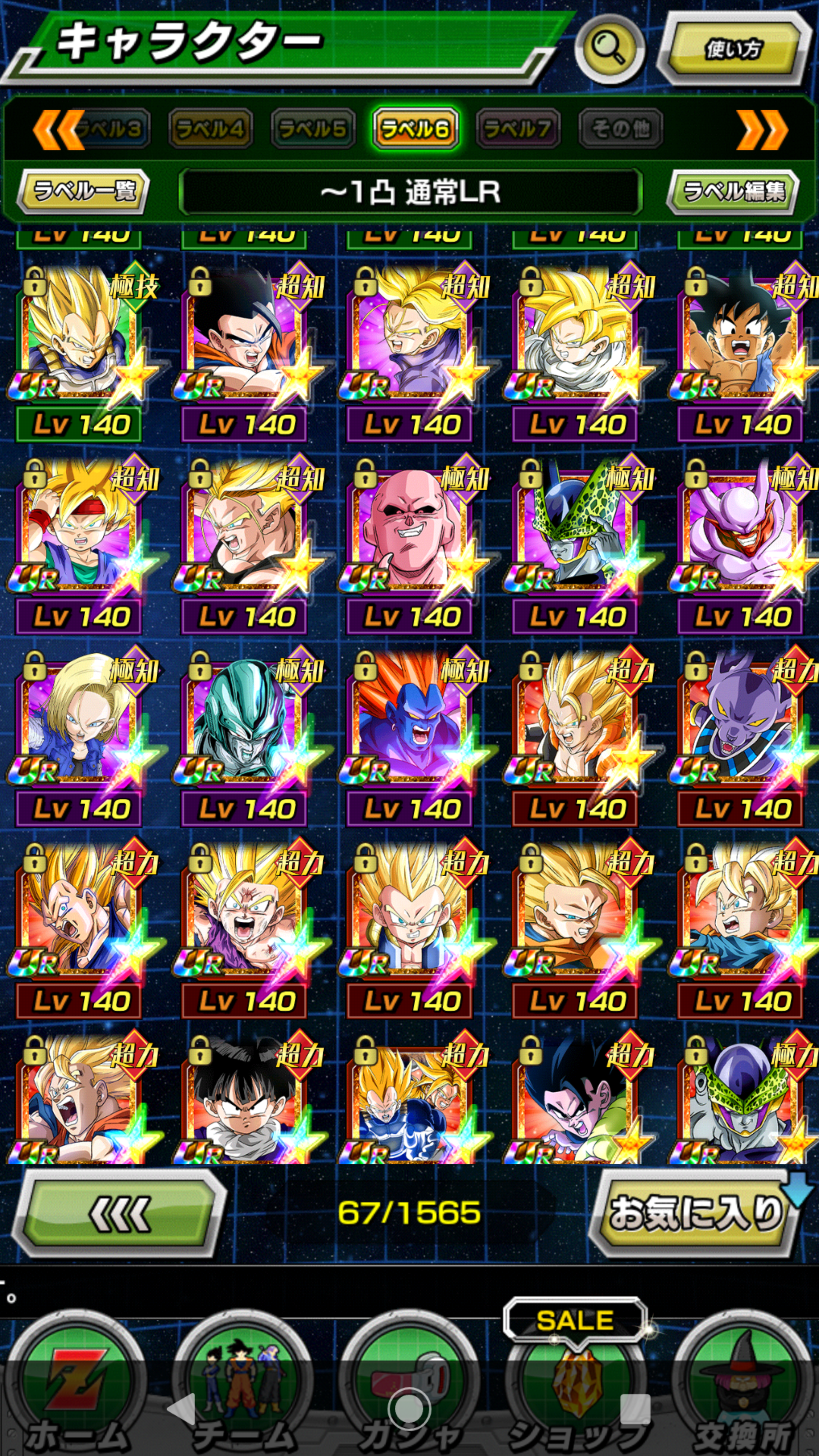
Task: Switch to the ラベル5 tab
Action: pos(312,129)
